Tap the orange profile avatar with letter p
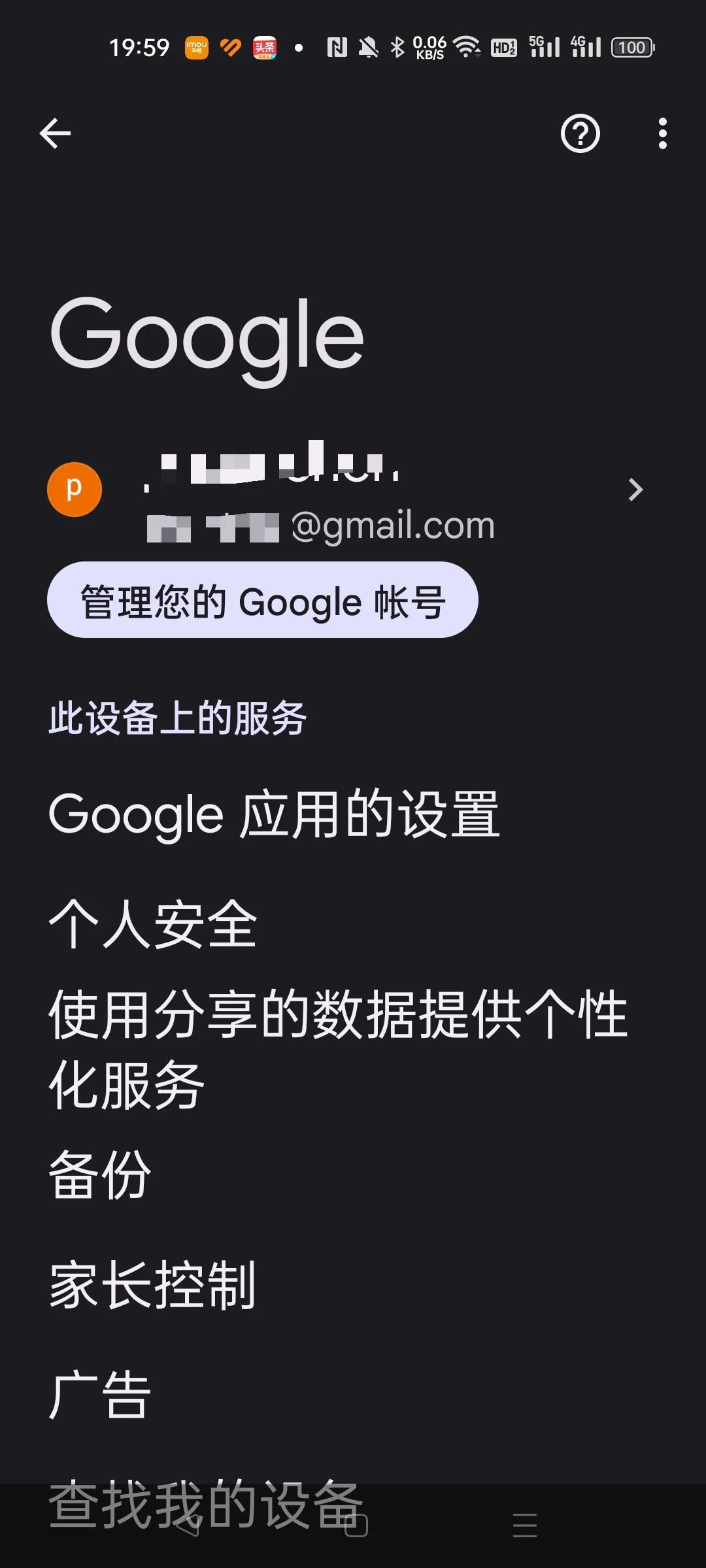706x1568 pixels. (75, 490)
